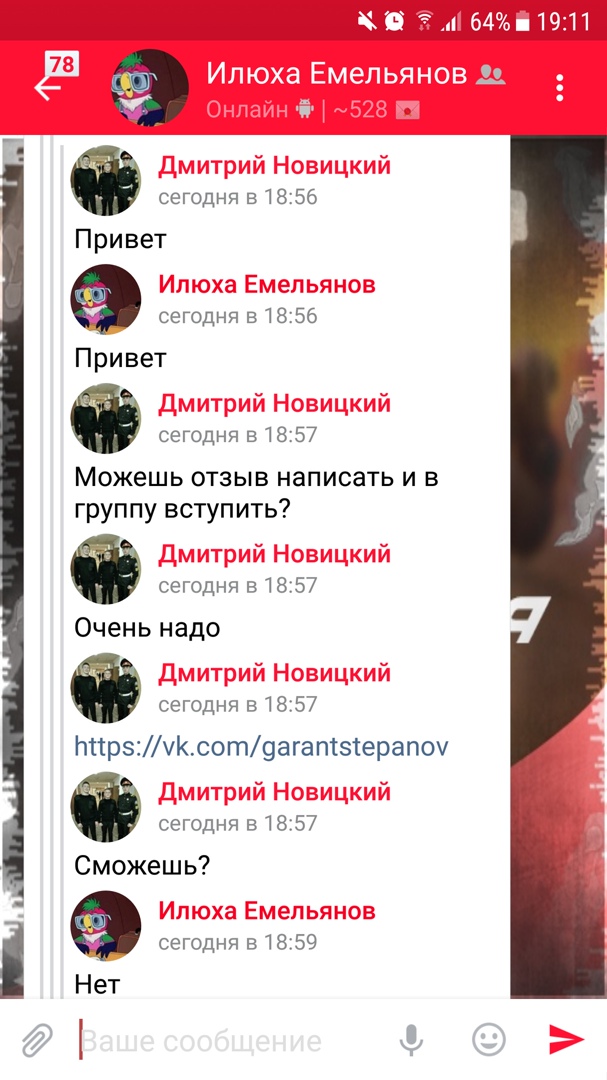Attach a file with the paperclip
Viewport: 607px width, 1080px height.
[37, 1040]
